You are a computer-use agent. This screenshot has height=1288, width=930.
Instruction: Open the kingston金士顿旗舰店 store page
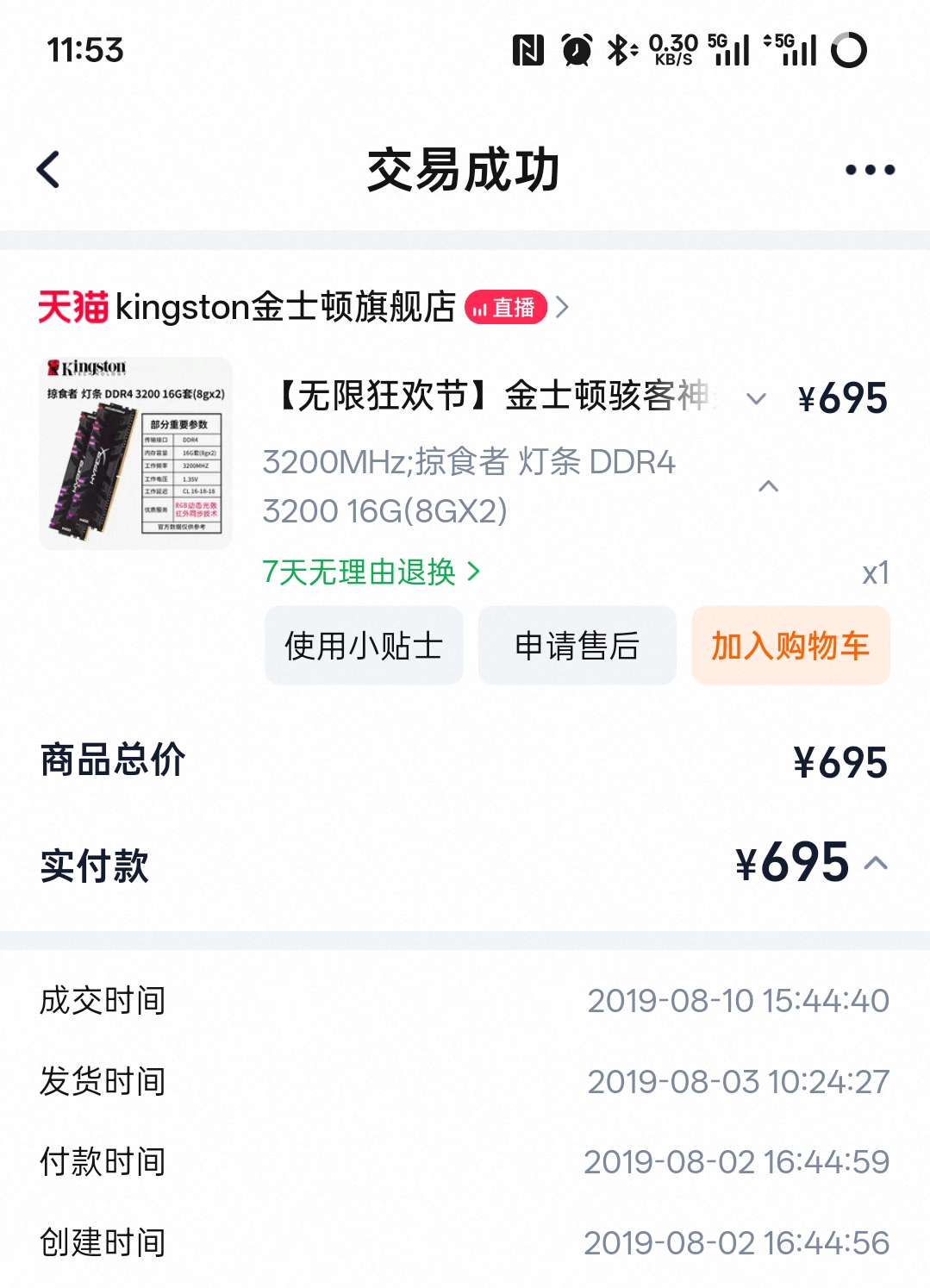tap(284, 307)
